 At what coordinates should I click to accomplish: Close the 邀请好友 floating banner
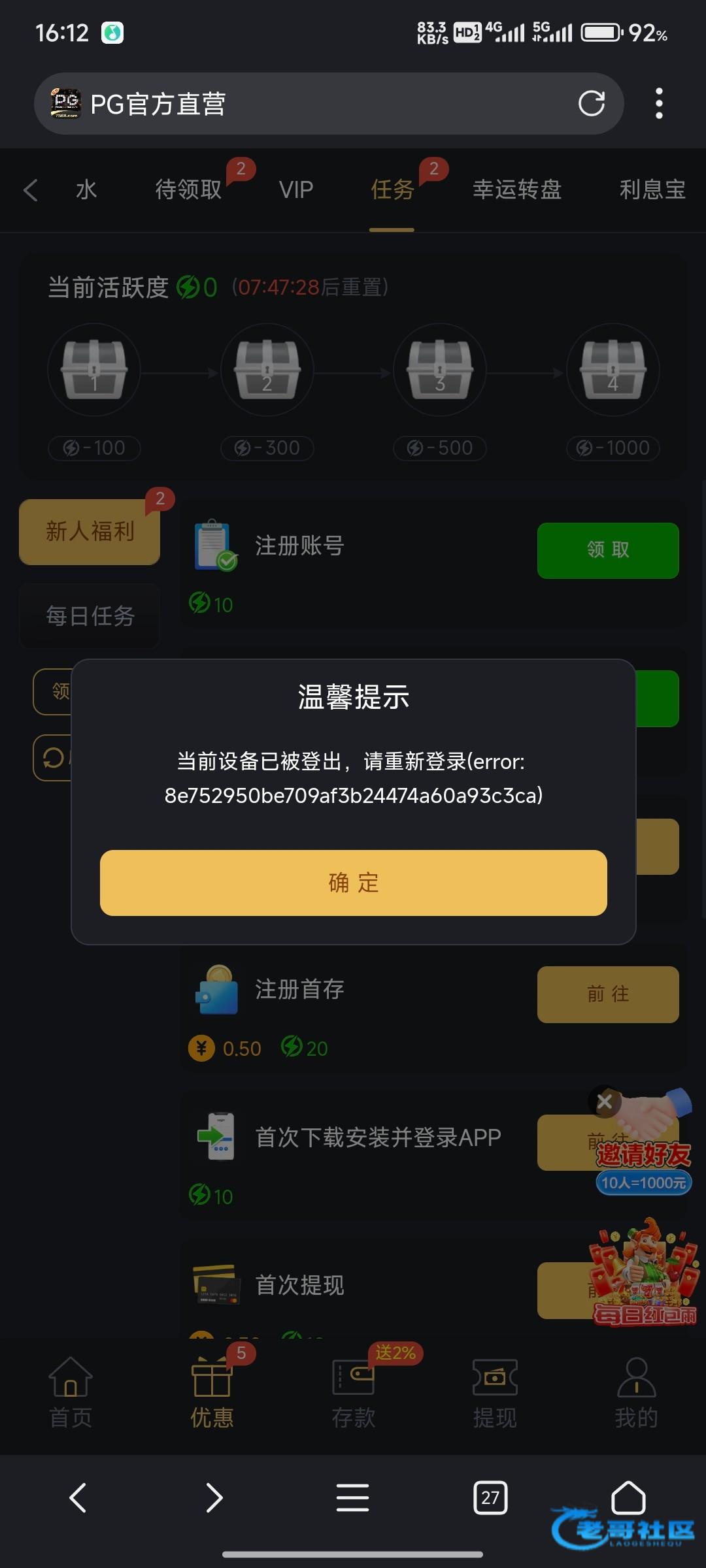(x=605, y=1102)
